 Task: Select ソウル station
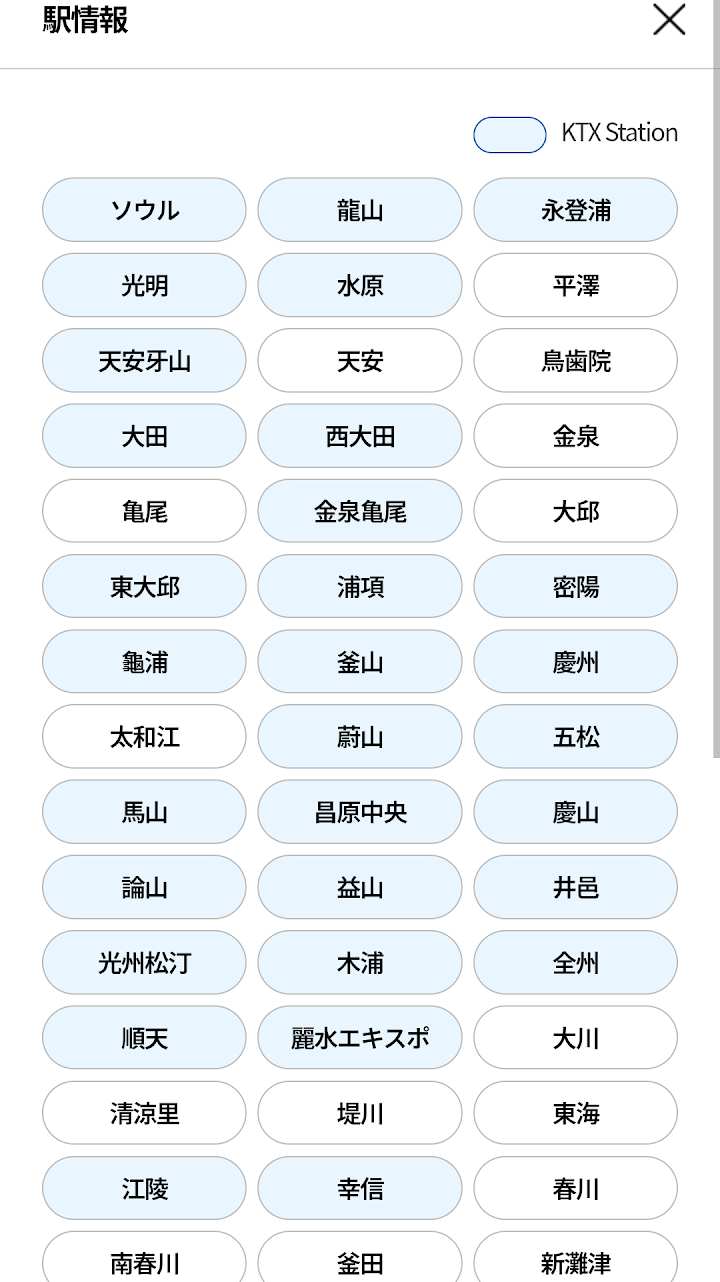(144, 210)
